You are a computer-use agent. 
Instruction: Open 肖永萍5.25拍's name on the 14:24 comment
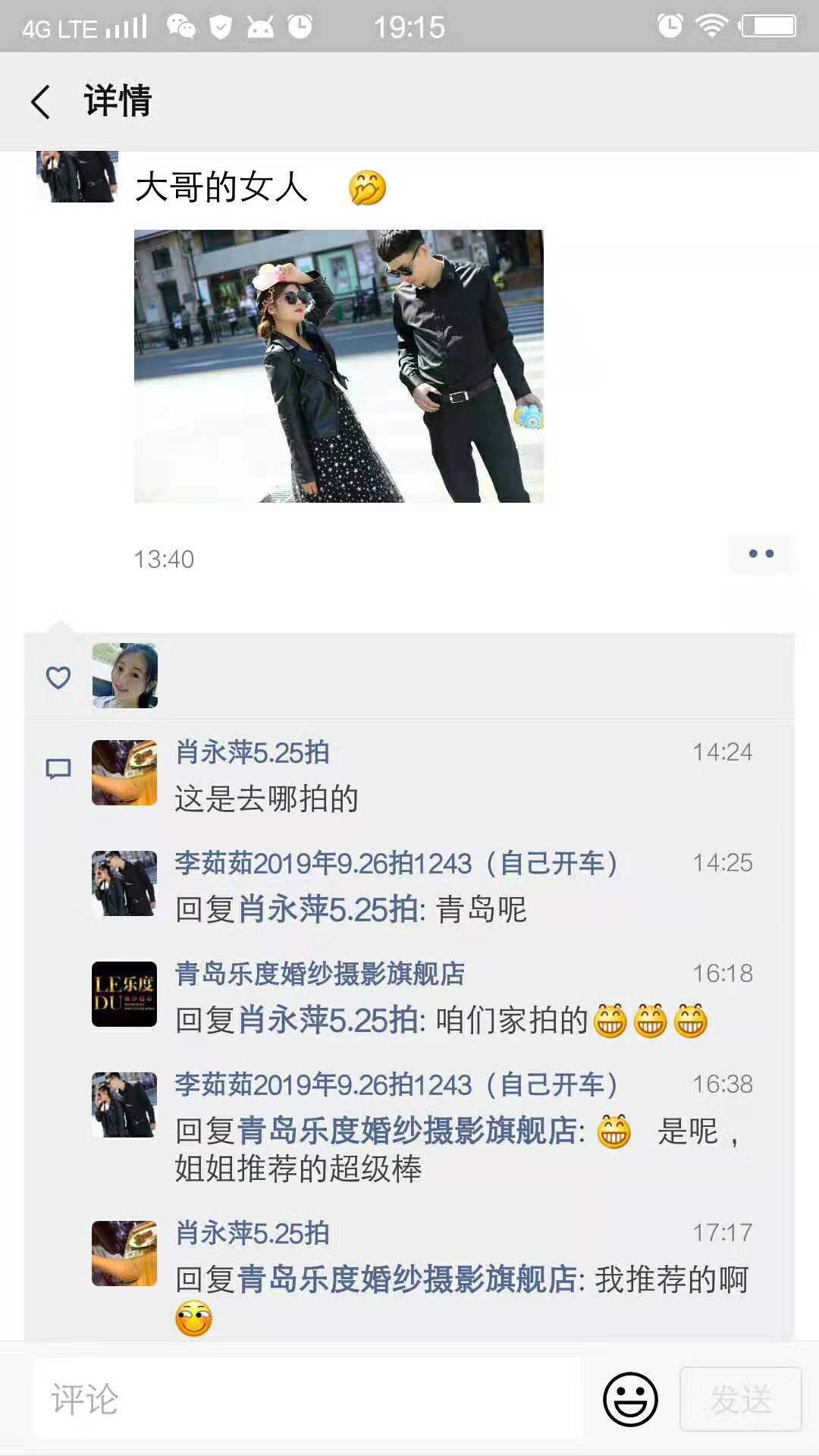click(x=252, y=752)
